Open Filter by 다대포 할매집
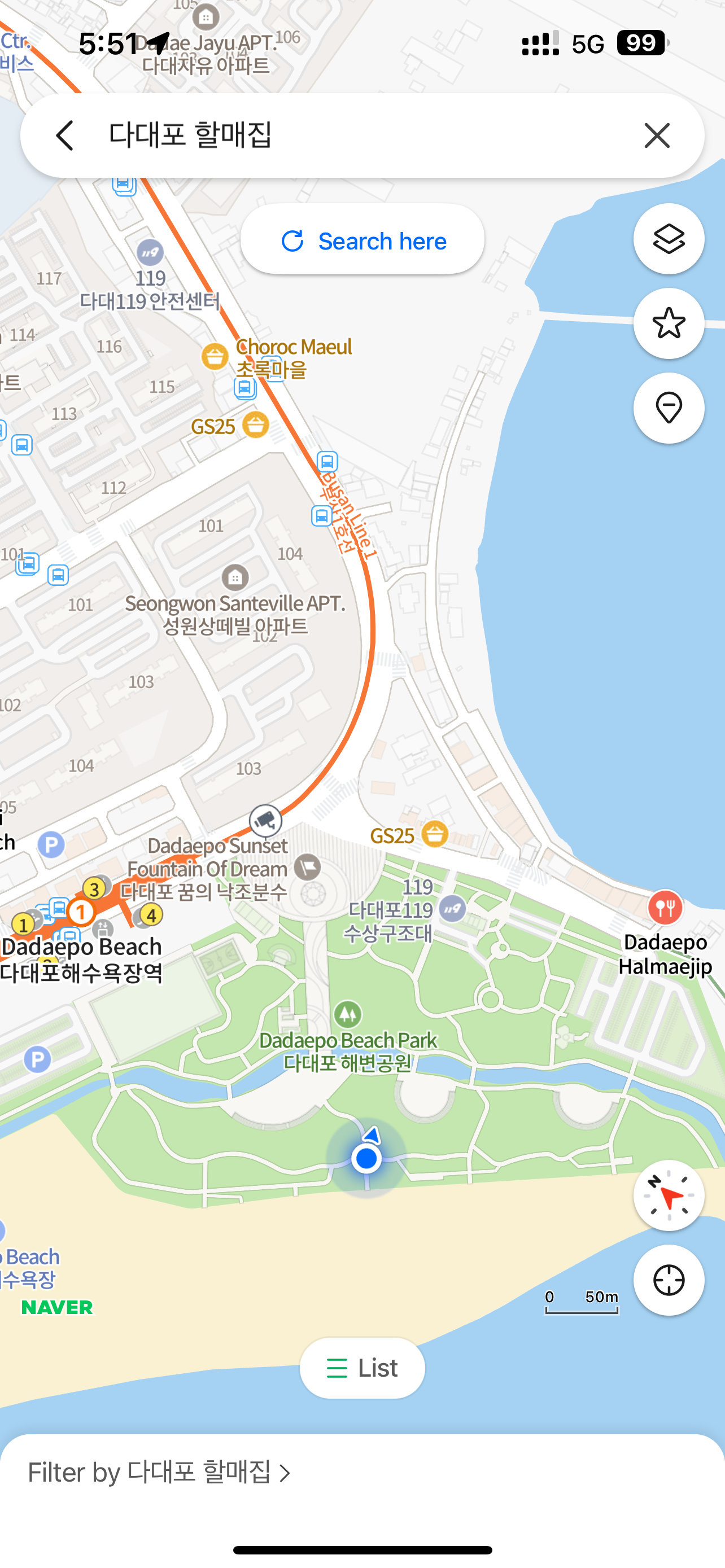 pyautogui.click(x=159, y=1473)
